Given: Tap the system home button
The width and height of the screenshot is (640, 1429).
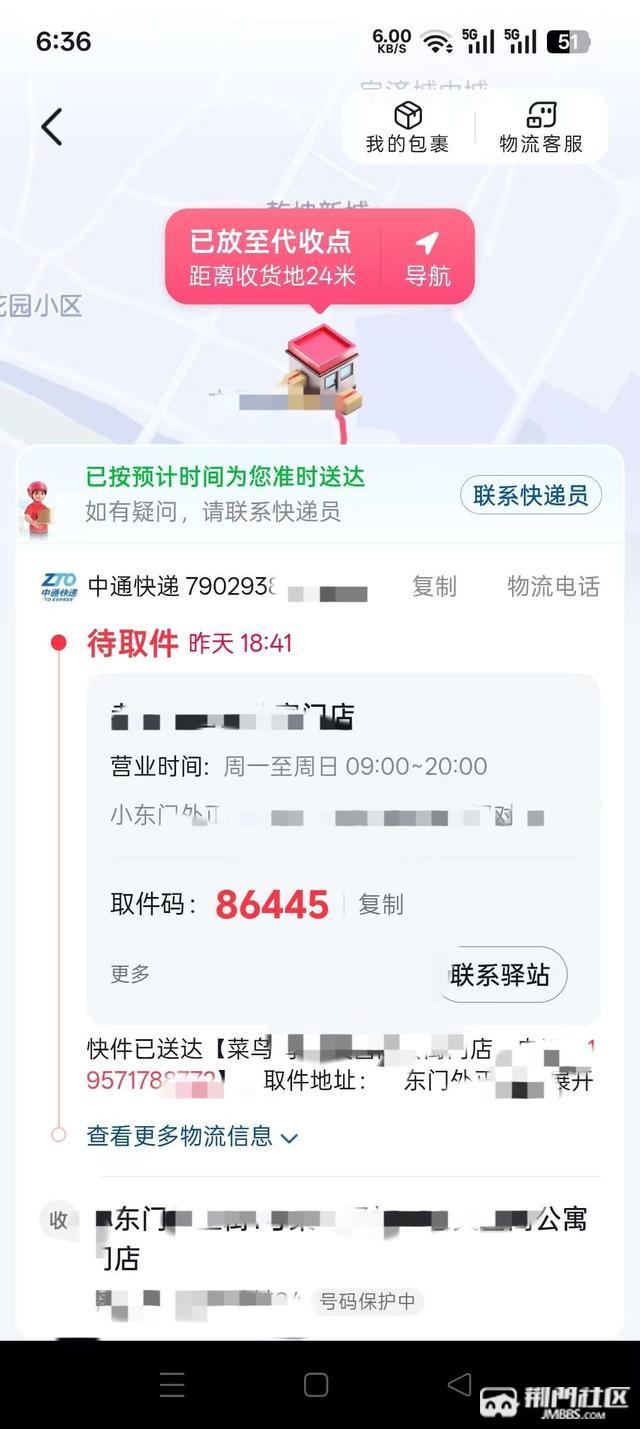Looking at the screenshot, I should pos(316,1384).
